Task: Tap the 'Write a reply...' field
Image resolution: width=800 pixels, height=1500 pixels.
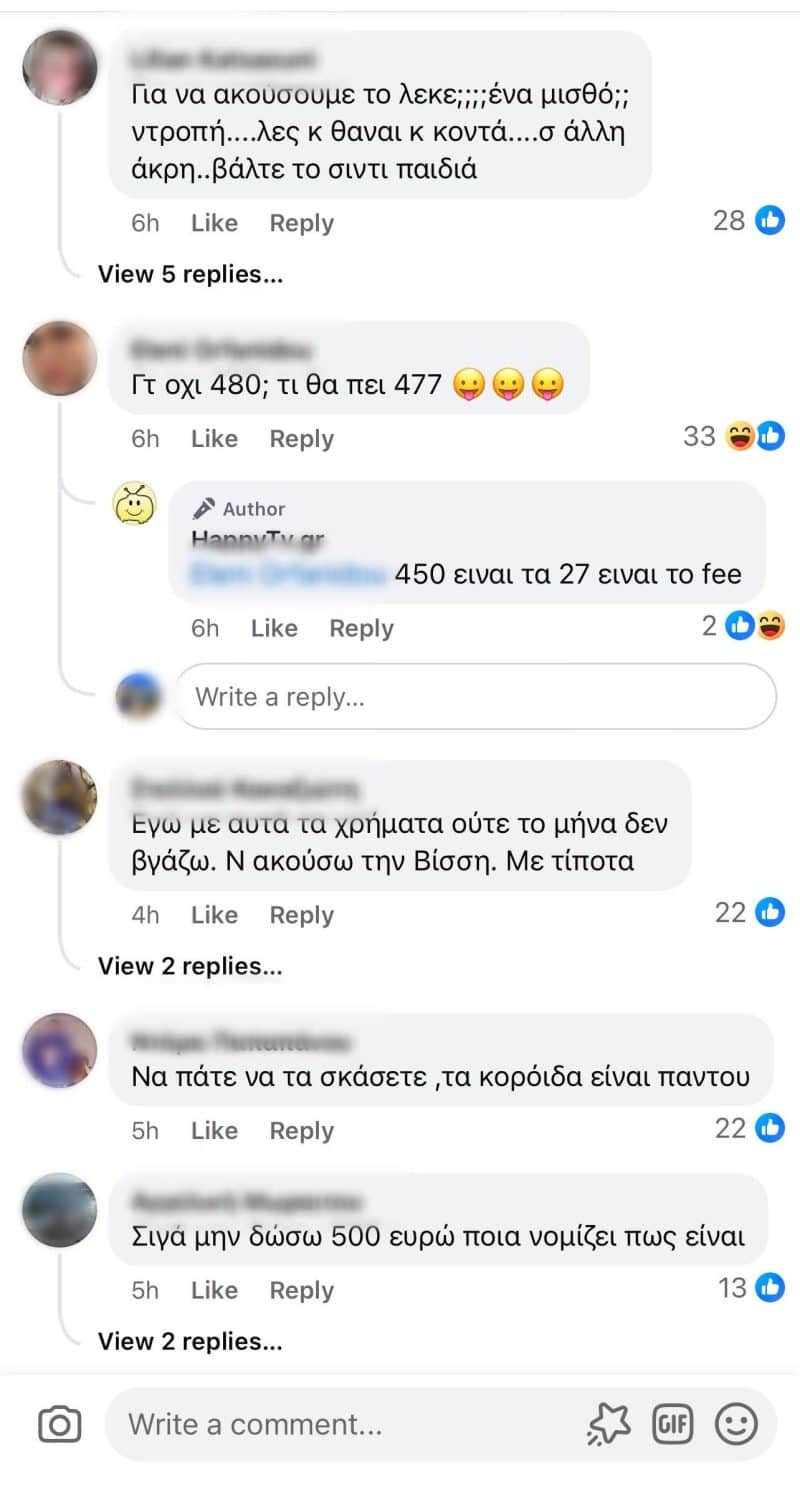Action: 476,696
